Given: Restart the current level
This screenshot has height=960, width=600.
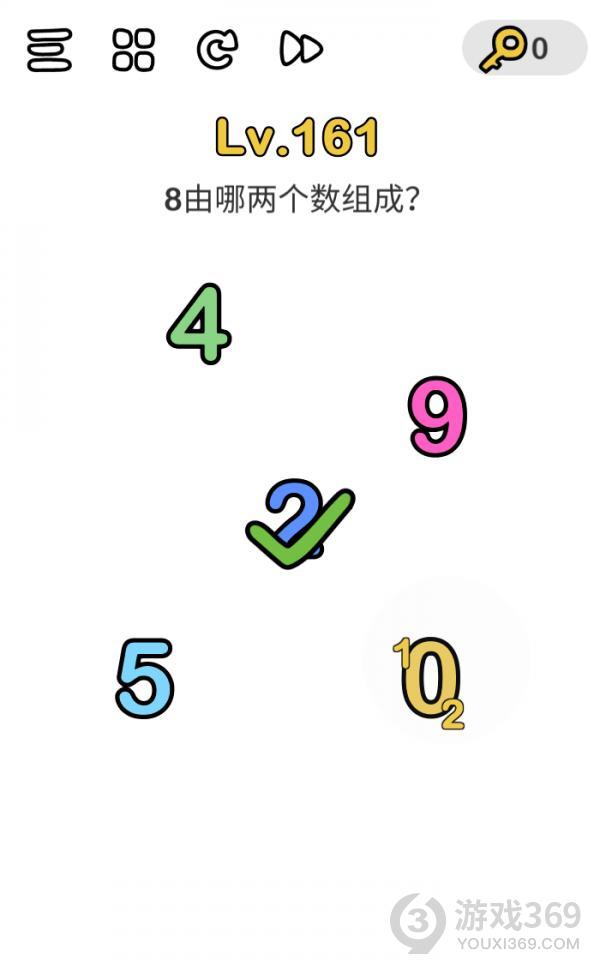Looking at the screenshot, I should pyautogui.click(x=217, y=49).
